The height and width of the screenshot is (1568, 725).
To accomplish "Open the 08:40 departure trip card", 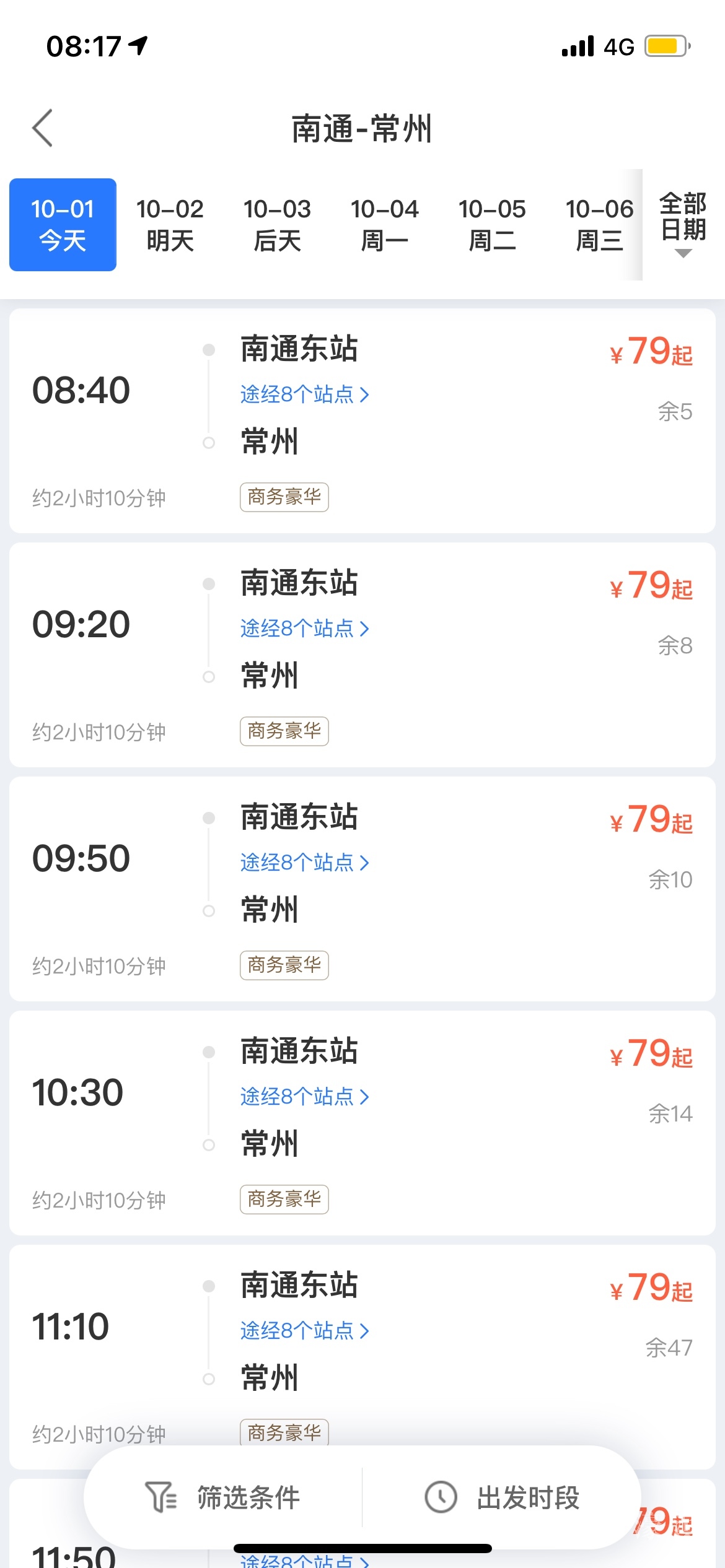I will (x=81, y=391).
